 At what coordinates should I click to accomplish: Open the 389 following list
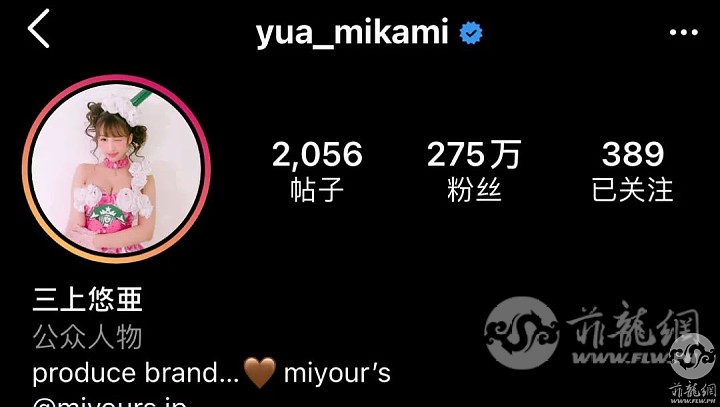[x=633, y=171]
